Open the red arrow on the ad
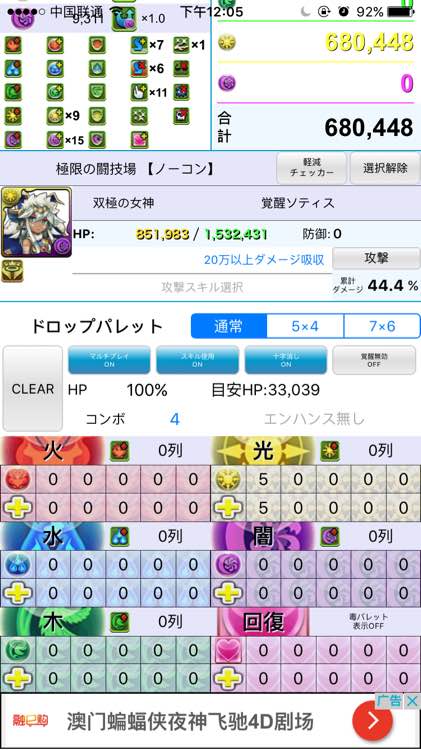Image resolution: width=421 pixels, height=750 pixels. click(x=372, y=720)
